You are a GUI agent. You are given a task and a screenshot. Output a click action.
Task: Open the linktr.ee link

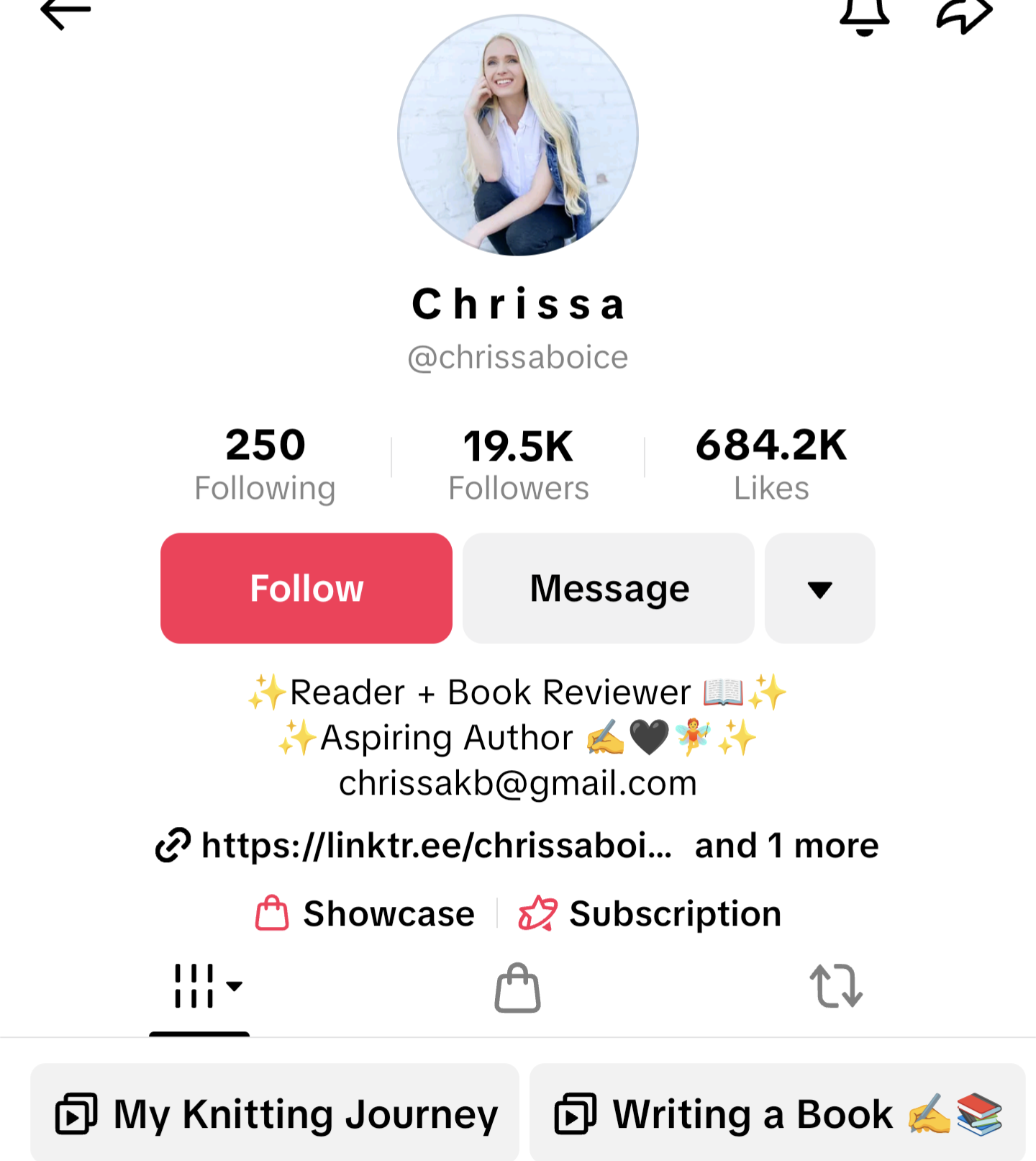[x=436, y=845]
